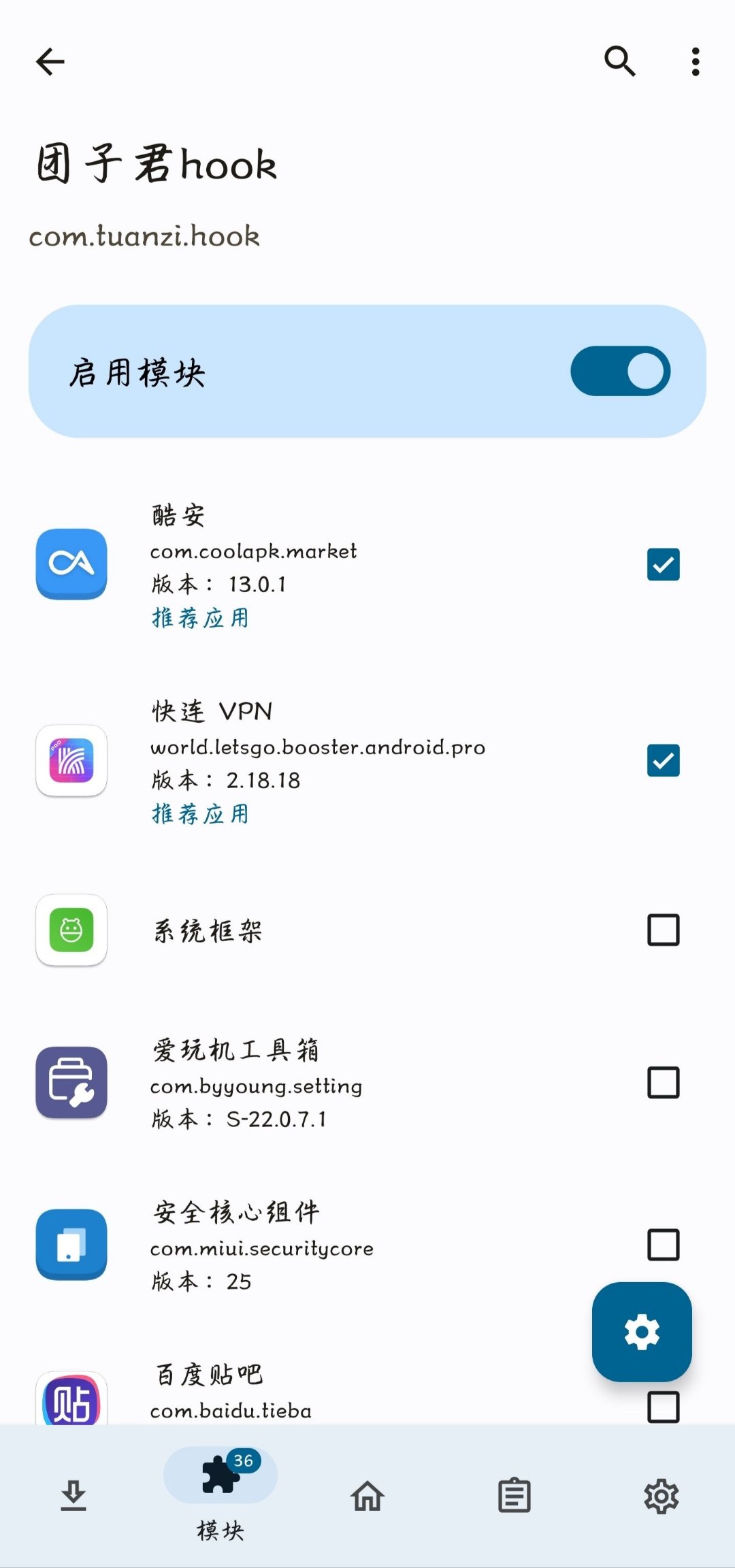The width and height of the screenshot is (735, 1568).
Task: Uncheck the 酷安 app checkbox
Action: pyautogui.click(x=663, y=564)
